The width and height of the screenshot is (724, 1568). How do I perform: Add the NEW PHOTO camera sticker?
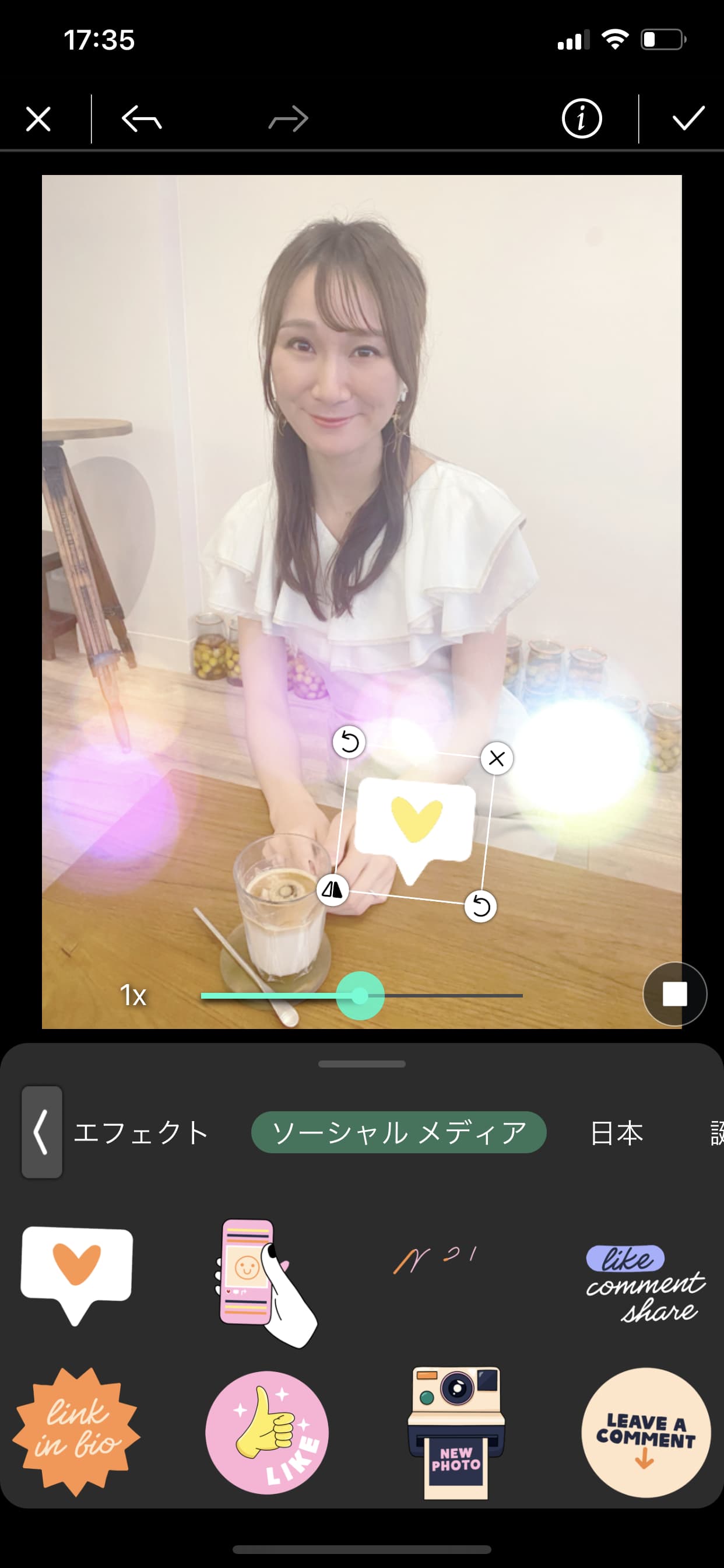click(x=456, y=1431)
